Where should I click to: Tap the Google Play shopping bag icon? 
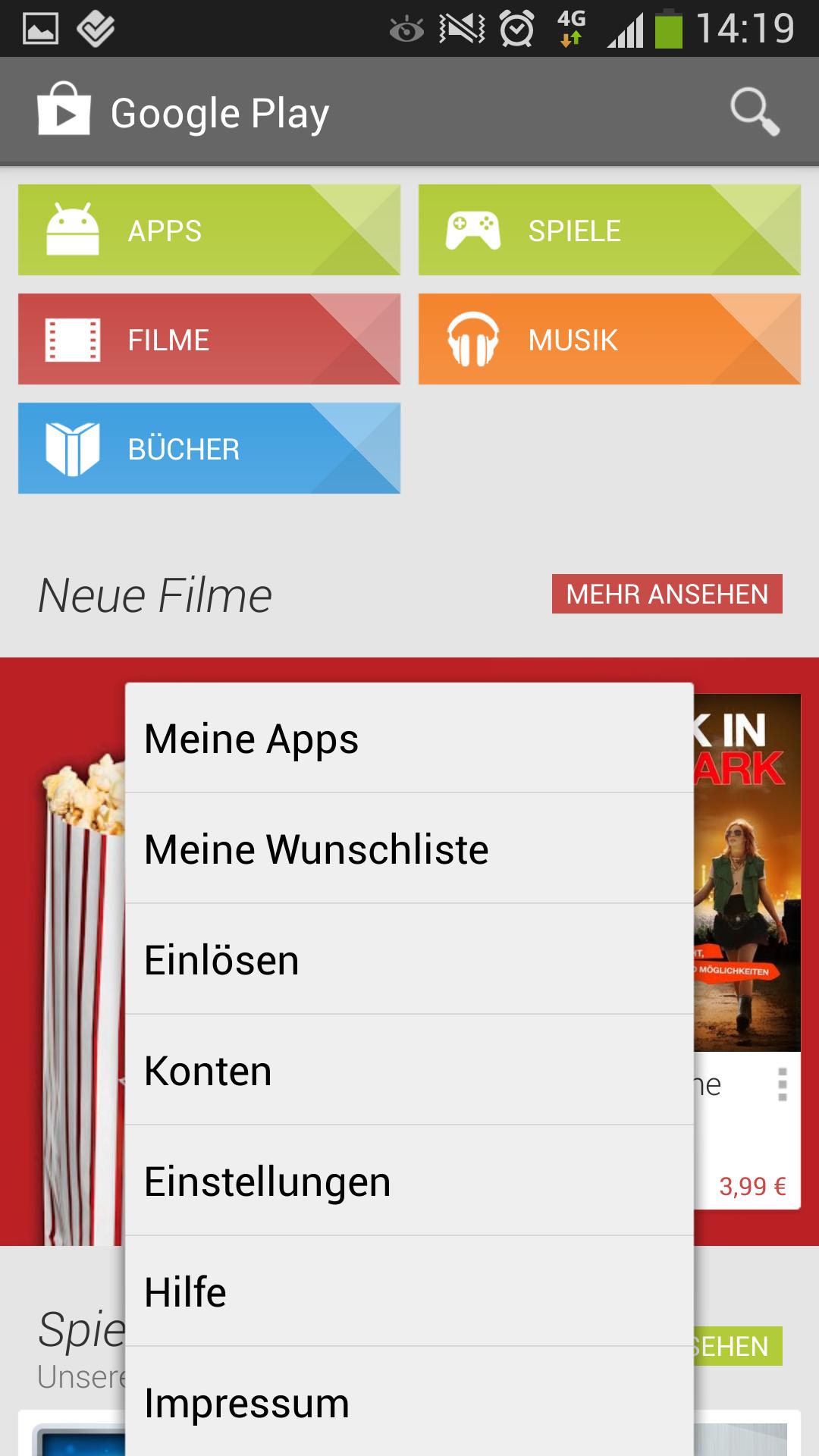click(64, 111)
